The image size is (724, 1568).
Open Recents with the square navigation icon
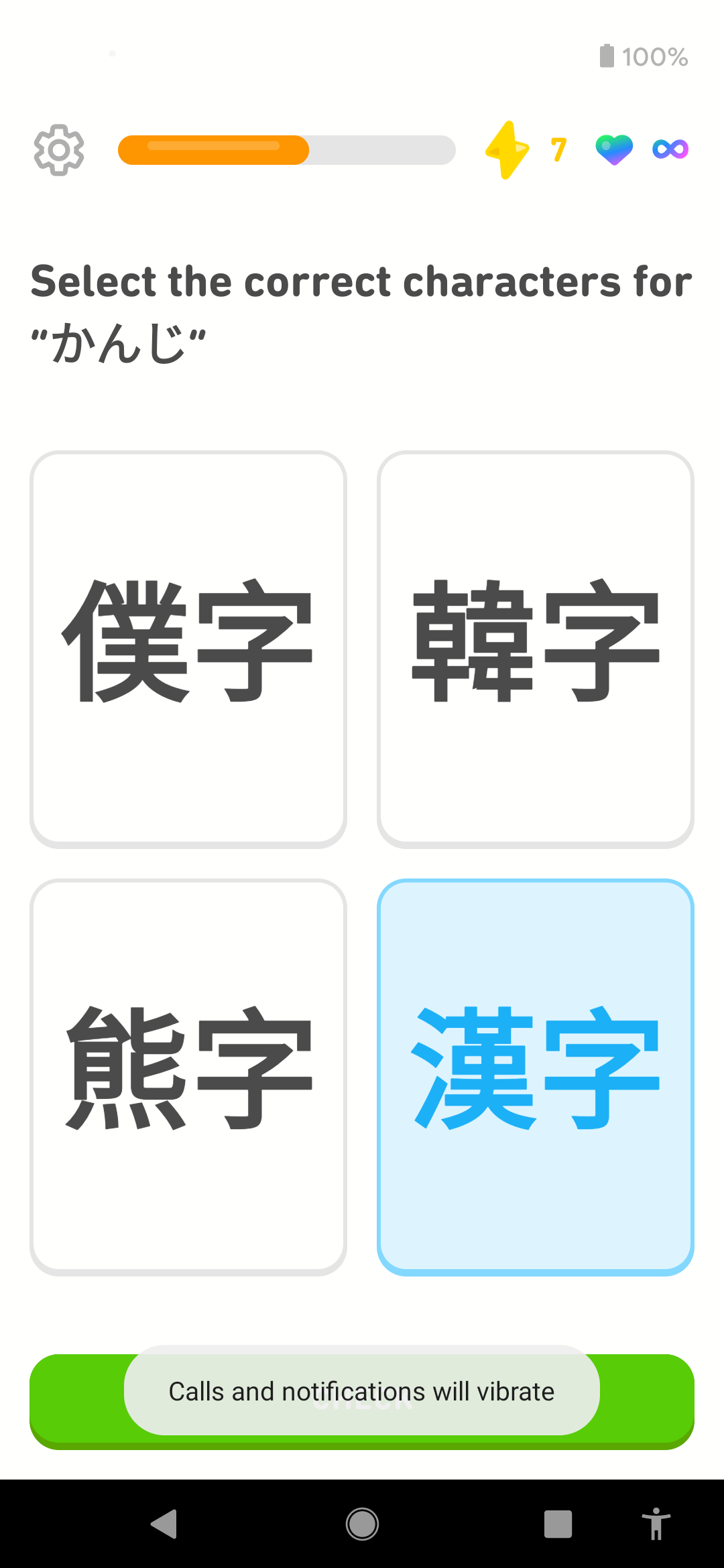point(557,1523)
